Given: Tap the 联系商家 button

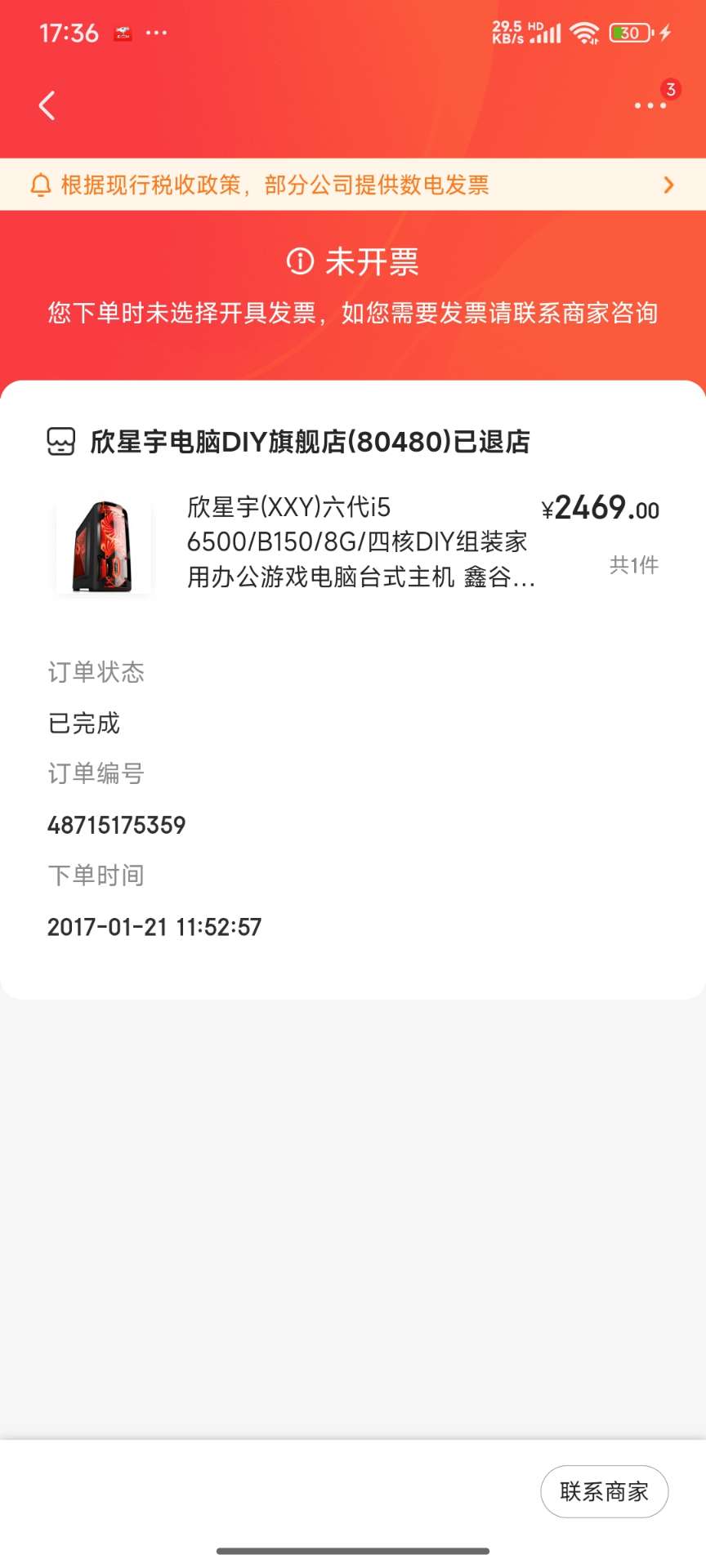Looking at the screenshot, I should coord(604,1492).
